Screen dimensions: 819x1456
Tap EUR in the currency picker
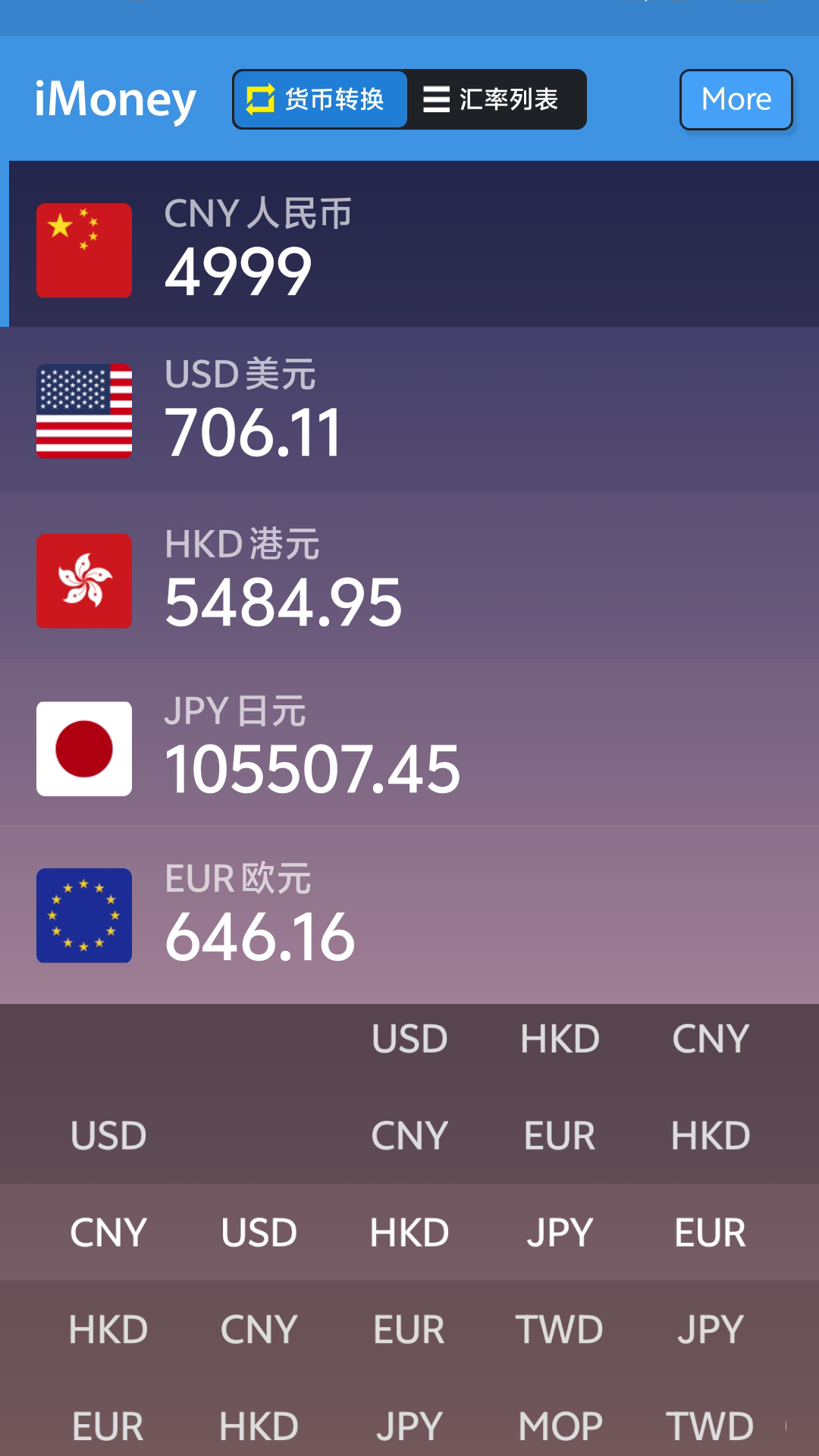click(710, 1232)
